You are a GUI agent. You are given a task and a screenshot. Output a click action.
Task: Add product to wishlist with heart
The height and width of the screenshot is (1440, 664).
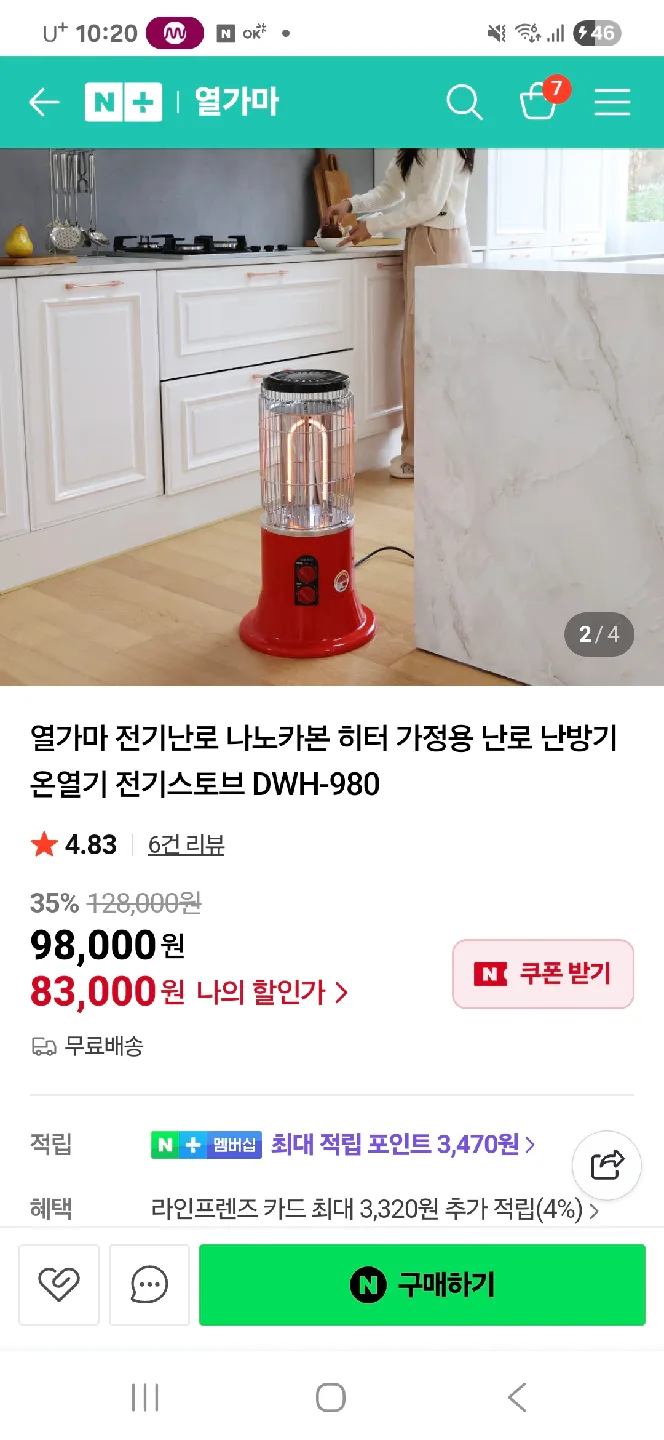coord(59,1285)
